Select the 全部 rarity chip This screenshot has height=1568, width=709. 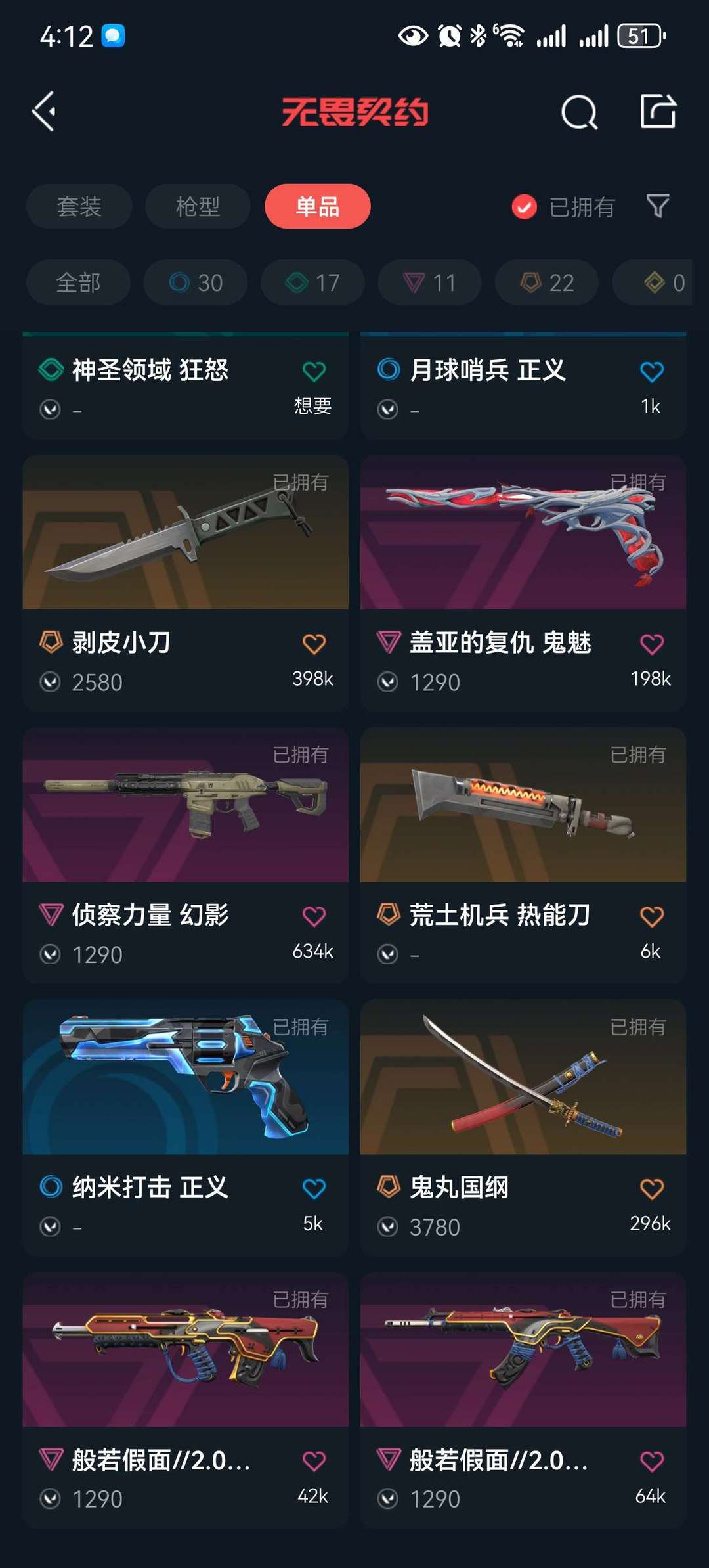(78, 282)
